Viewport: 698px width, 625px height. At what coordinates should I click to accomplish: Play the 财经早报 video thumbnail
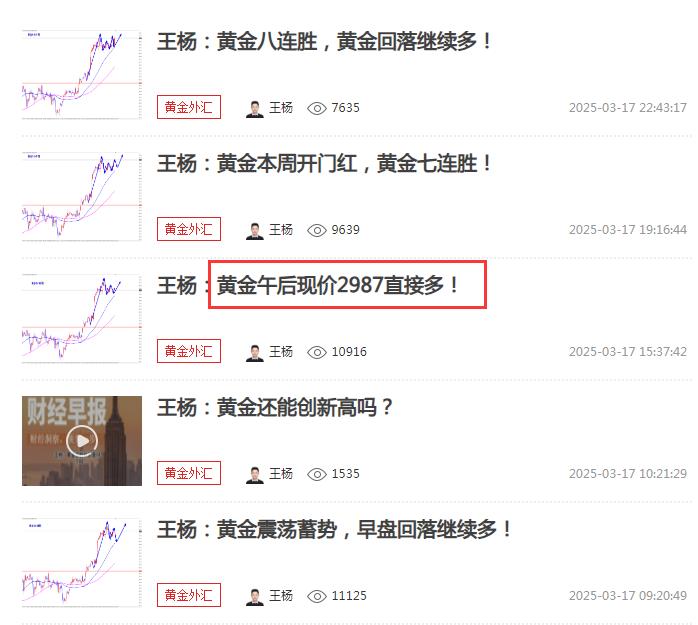(82, 440)
